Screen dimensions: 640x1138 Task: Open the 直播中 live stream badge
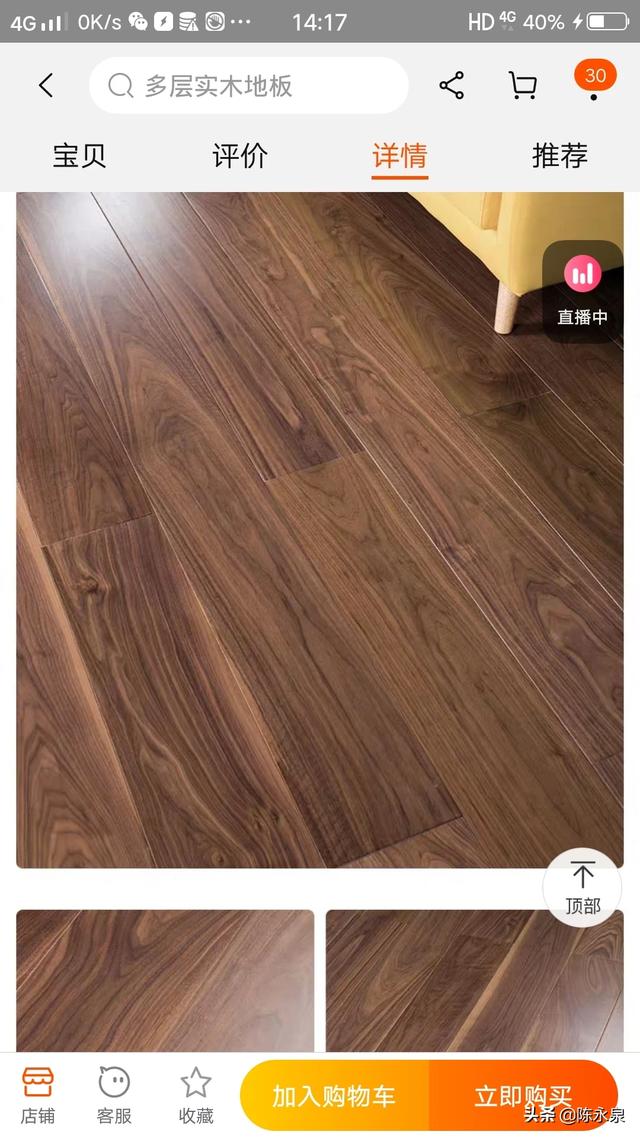click(x=582, y=291)
